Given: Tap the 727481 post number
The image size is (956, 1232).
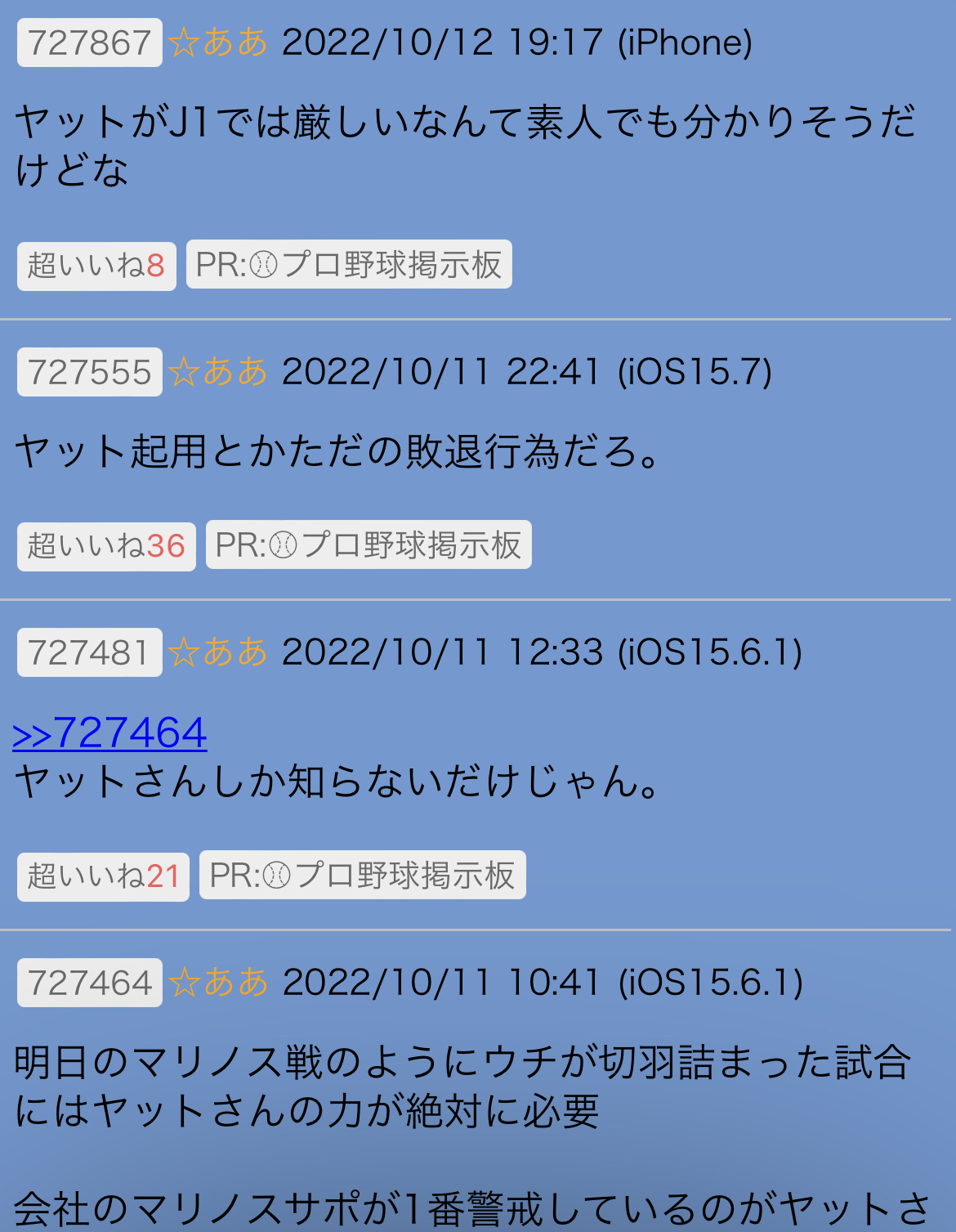Looking at the screenshot, I should tap(90, 652).
